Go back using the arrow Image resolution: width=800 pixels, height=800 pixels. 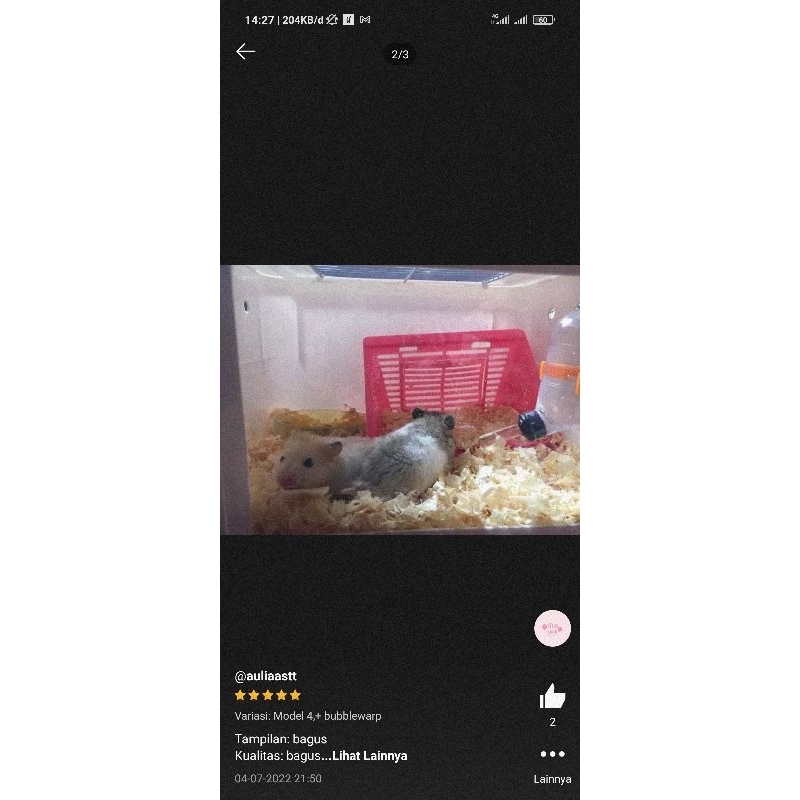pyautogui.click(x=246, y=51)
